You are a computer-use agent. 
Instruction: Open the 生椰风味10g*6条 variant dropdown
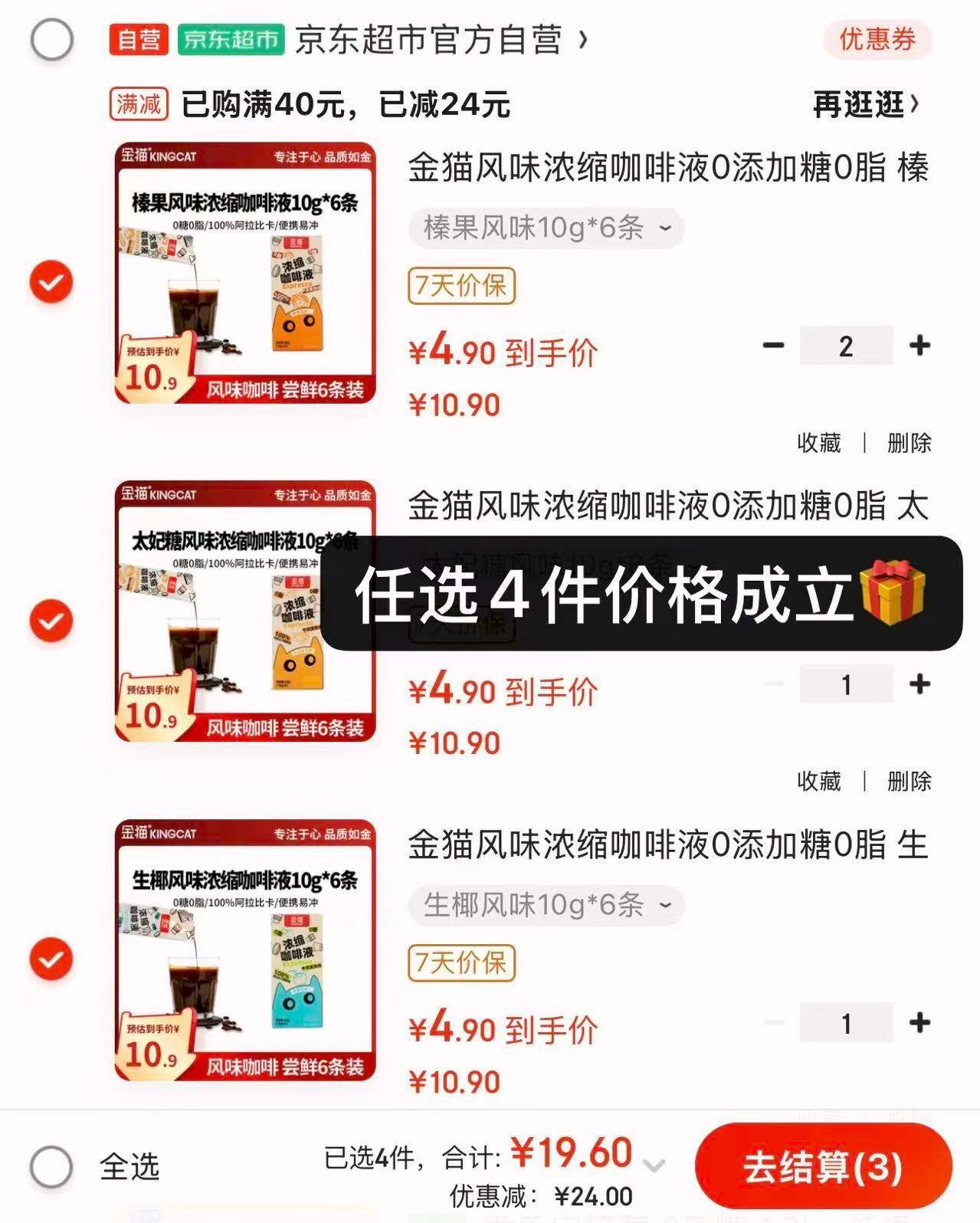pyautogui.click(x=546, y=905)
